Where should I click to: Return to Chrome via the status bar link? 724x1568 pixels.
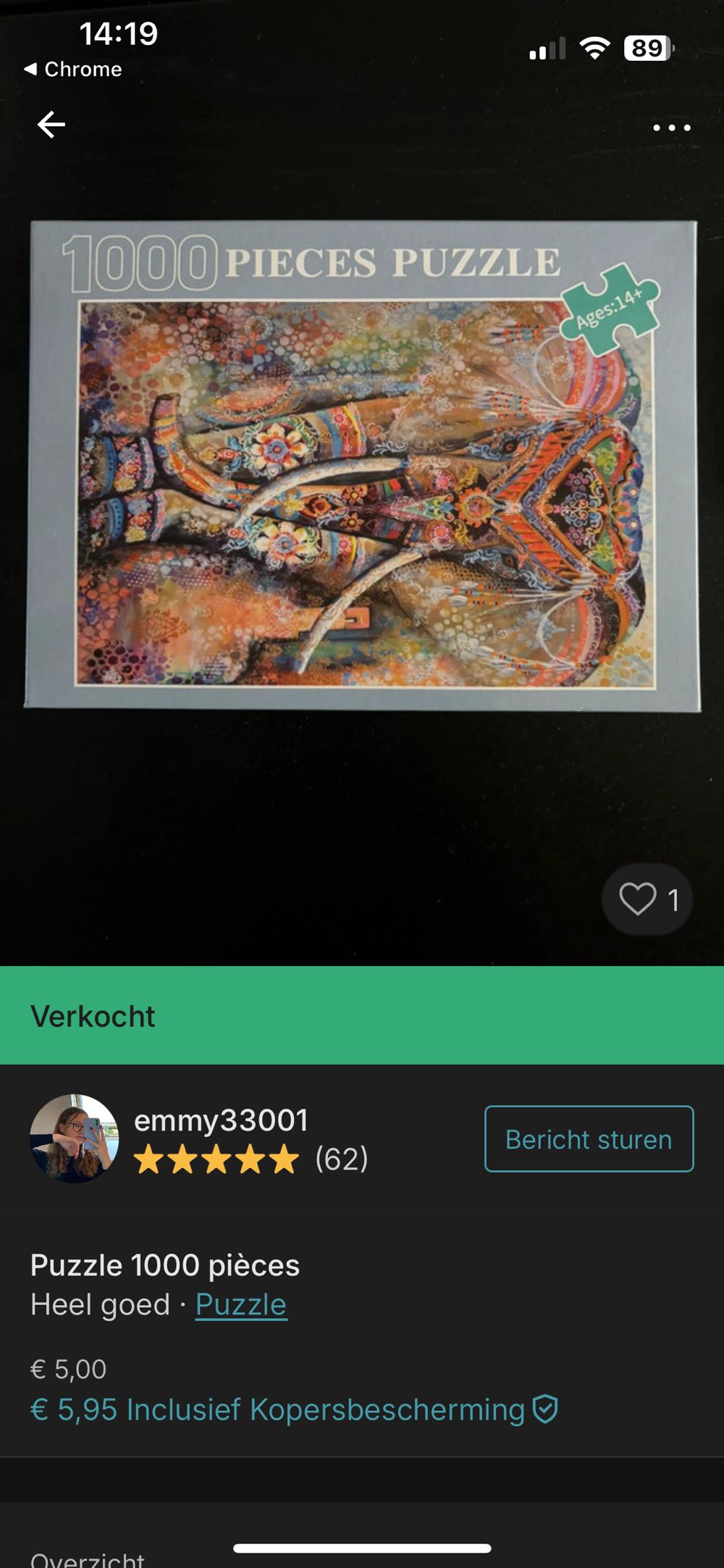click(x=72, y=70)
